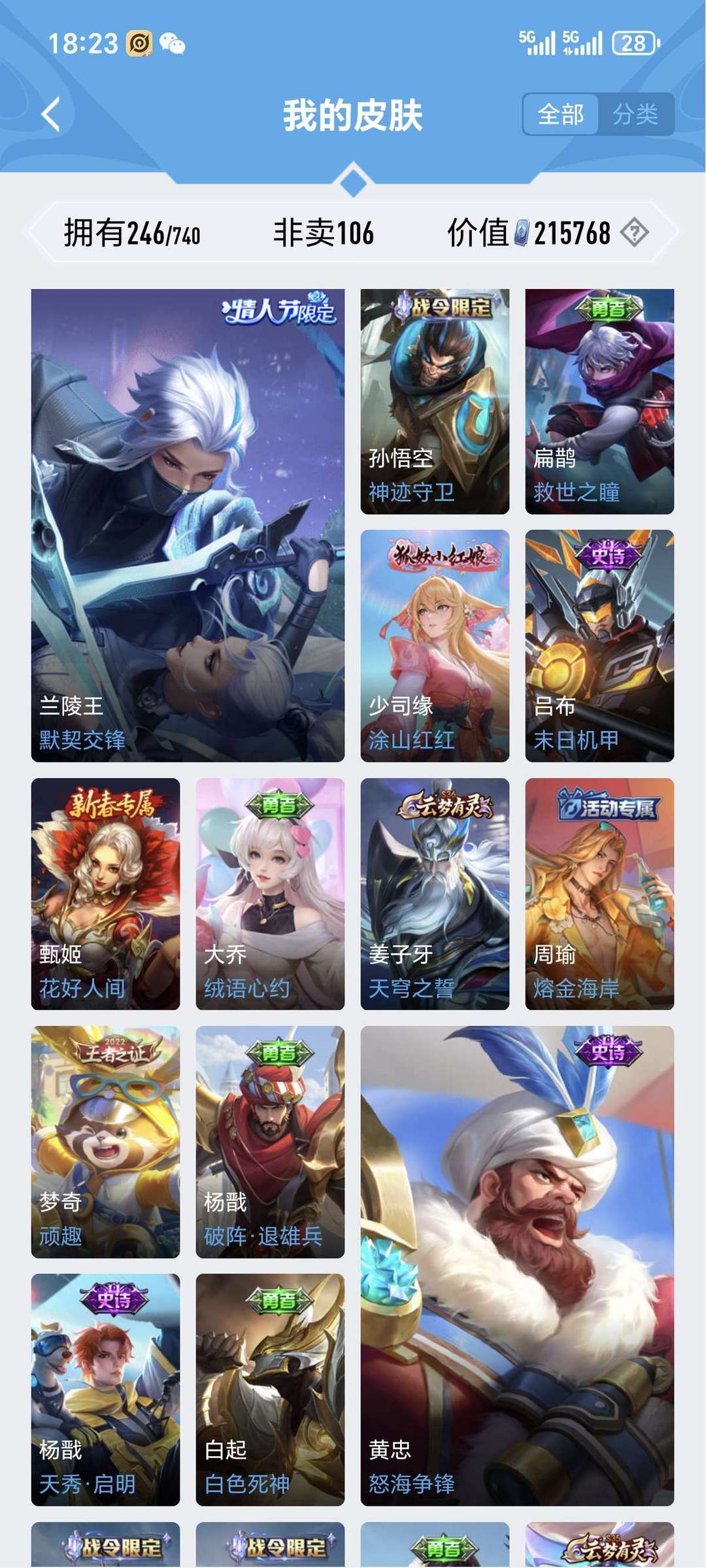Open 兰陵王 默契交锋 skin card
Image resolution: width=706 pixels, height=1568 pixels.
click(188, 525)
